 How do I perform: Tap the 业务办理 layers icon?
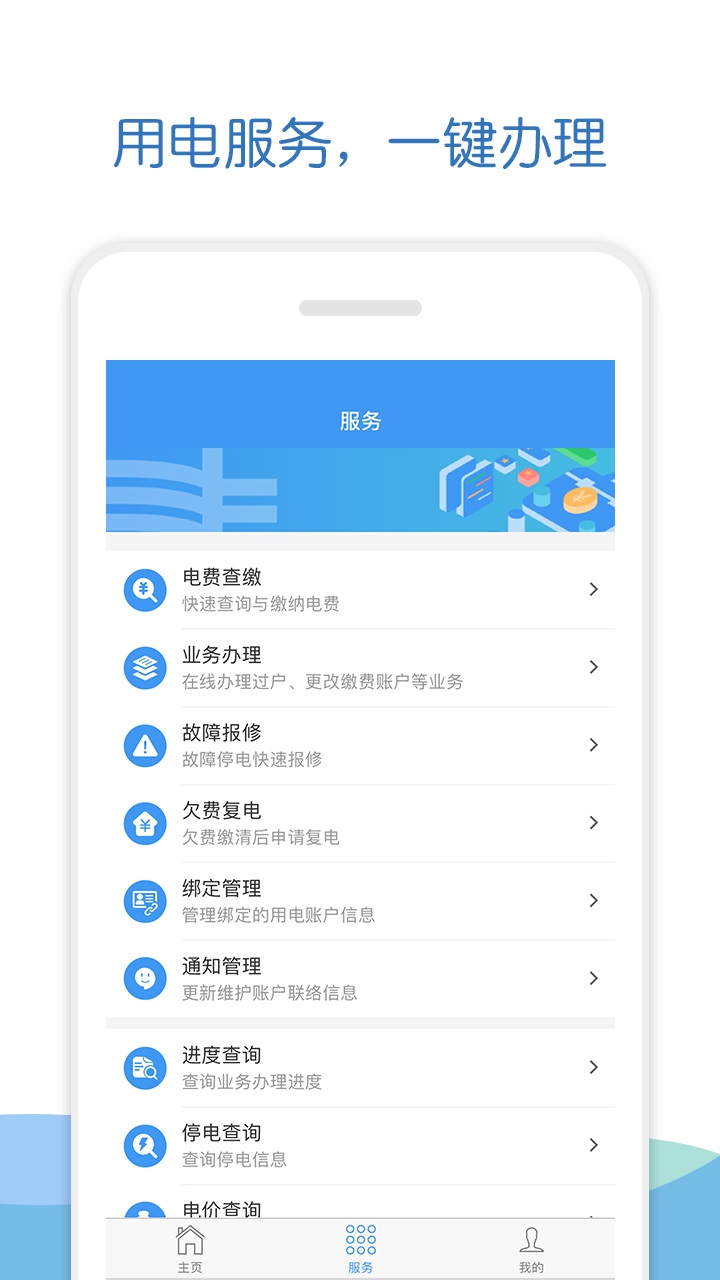click(x=144, y=667)
